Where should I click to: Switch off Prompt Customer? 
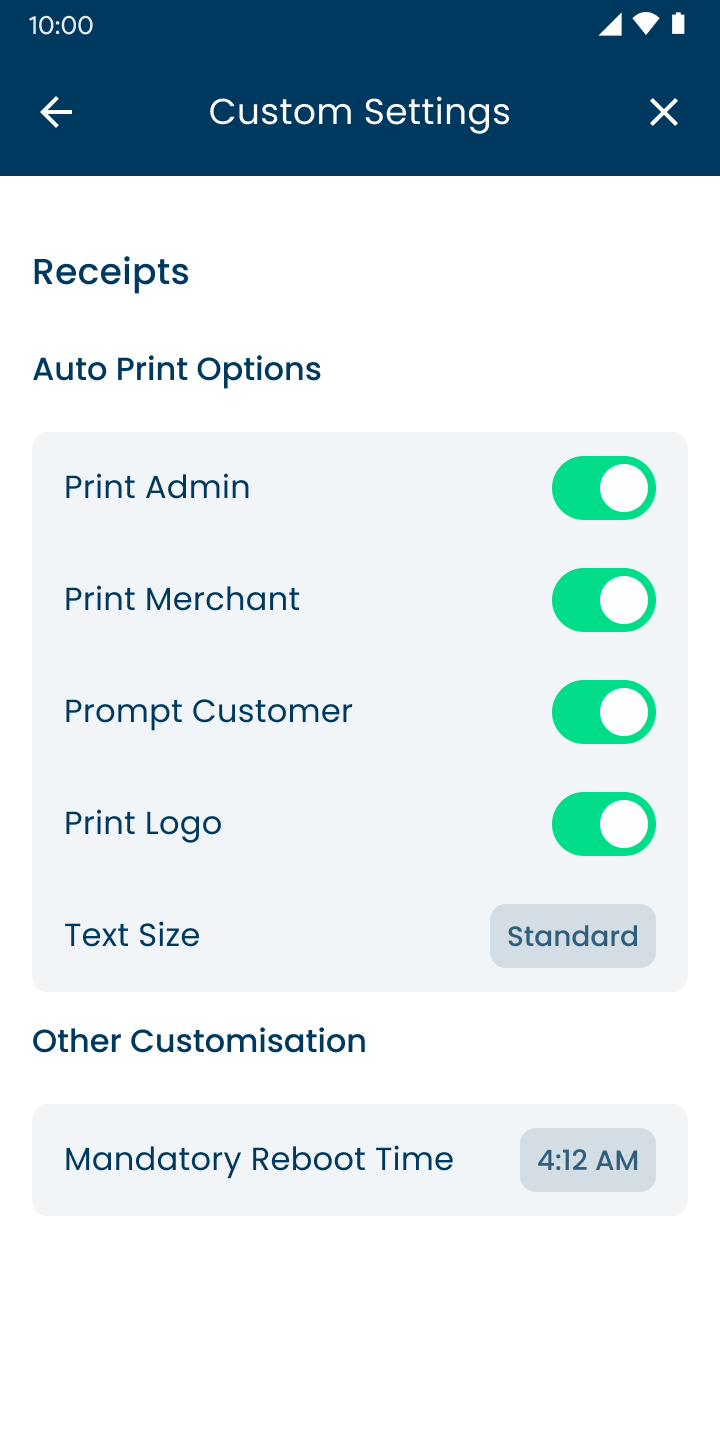tap(604, 712)
